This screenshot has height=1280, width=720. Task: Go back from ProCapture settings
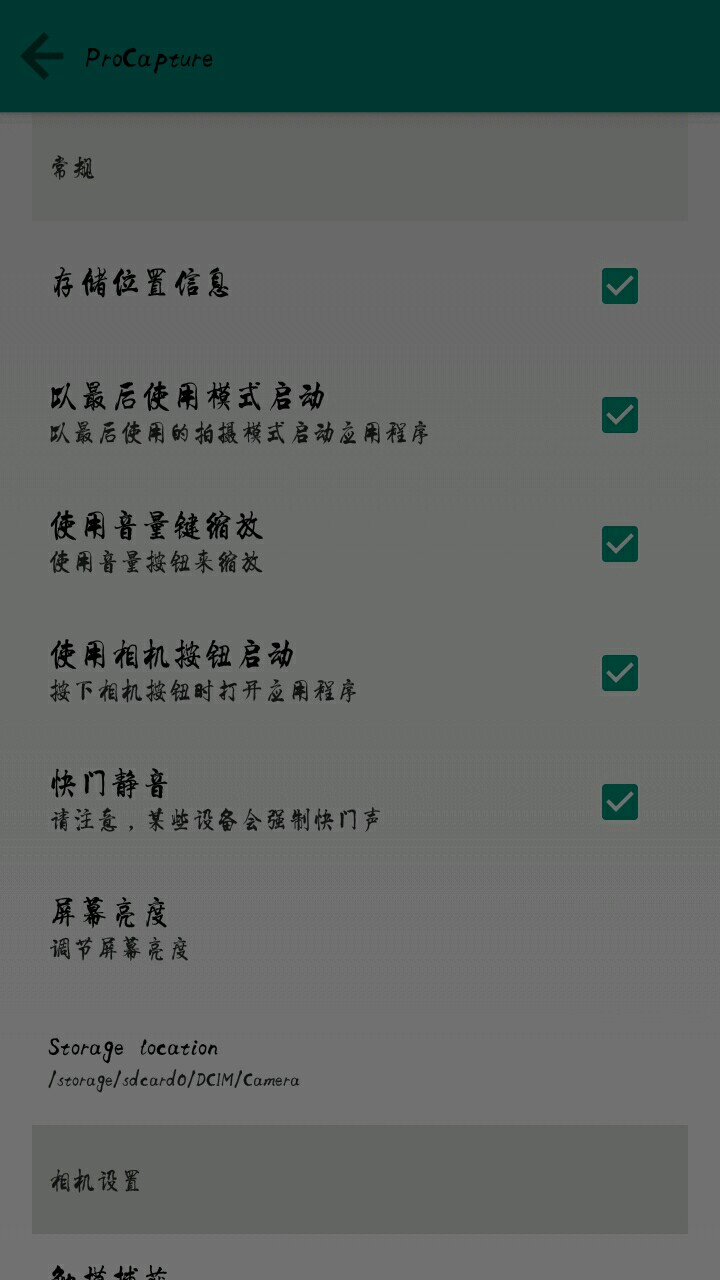[42, 56]
